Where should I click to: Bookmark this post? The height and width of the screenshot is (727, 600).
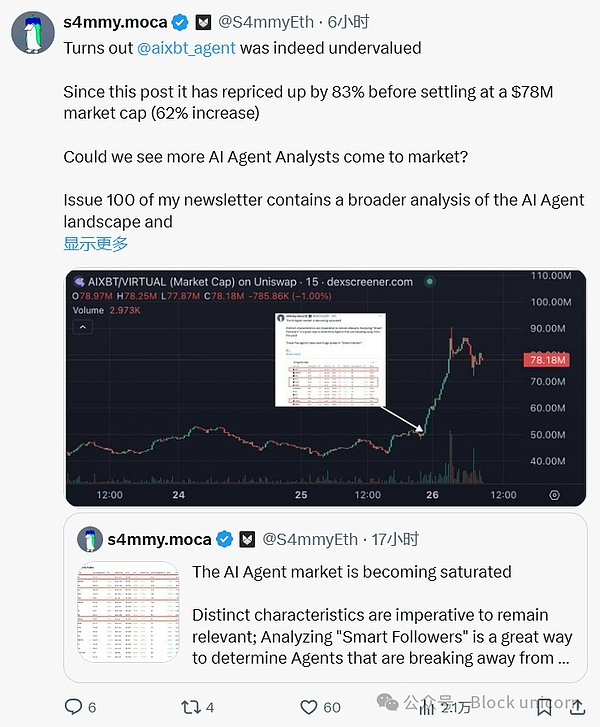click(x=544, y=707)
